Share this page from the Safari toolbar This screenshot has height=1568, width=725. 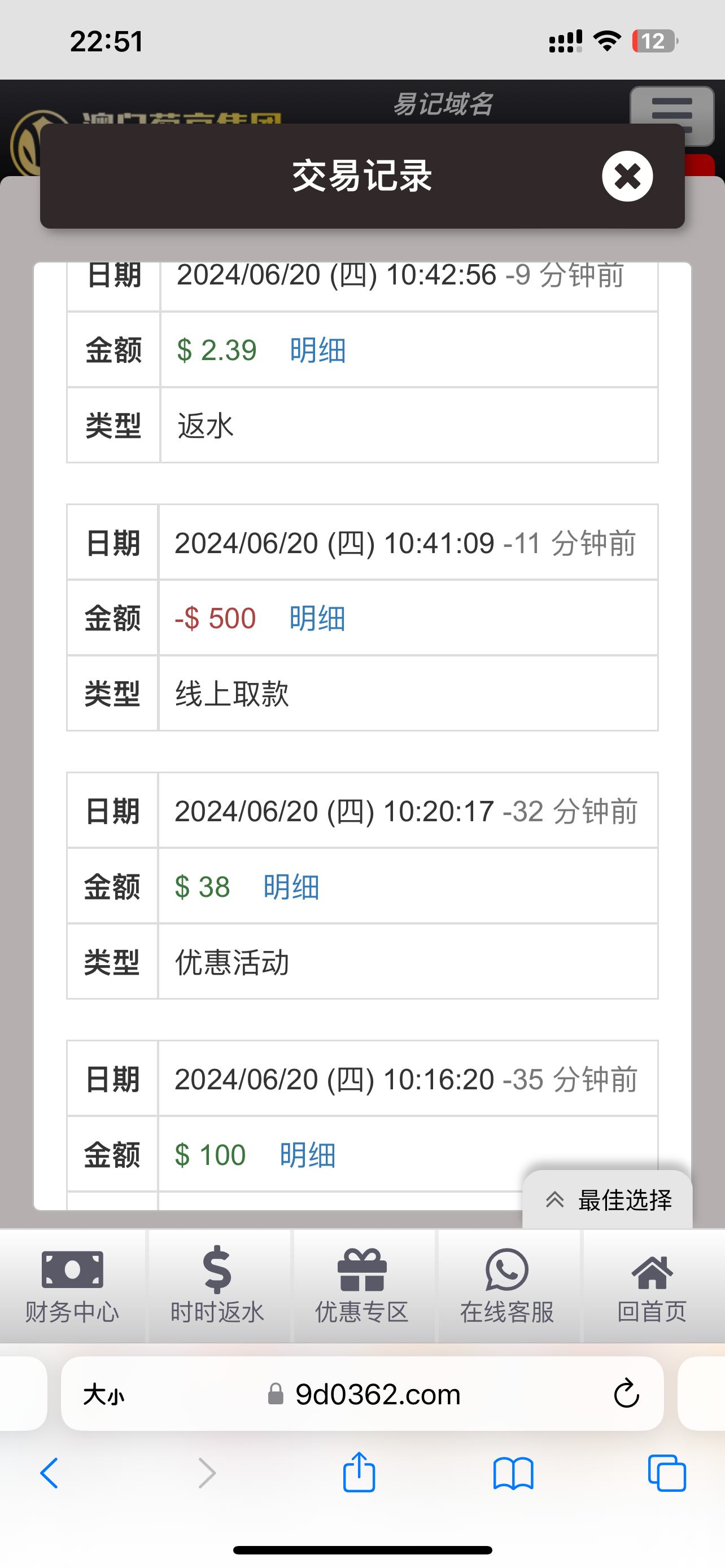pos(359,1473)
